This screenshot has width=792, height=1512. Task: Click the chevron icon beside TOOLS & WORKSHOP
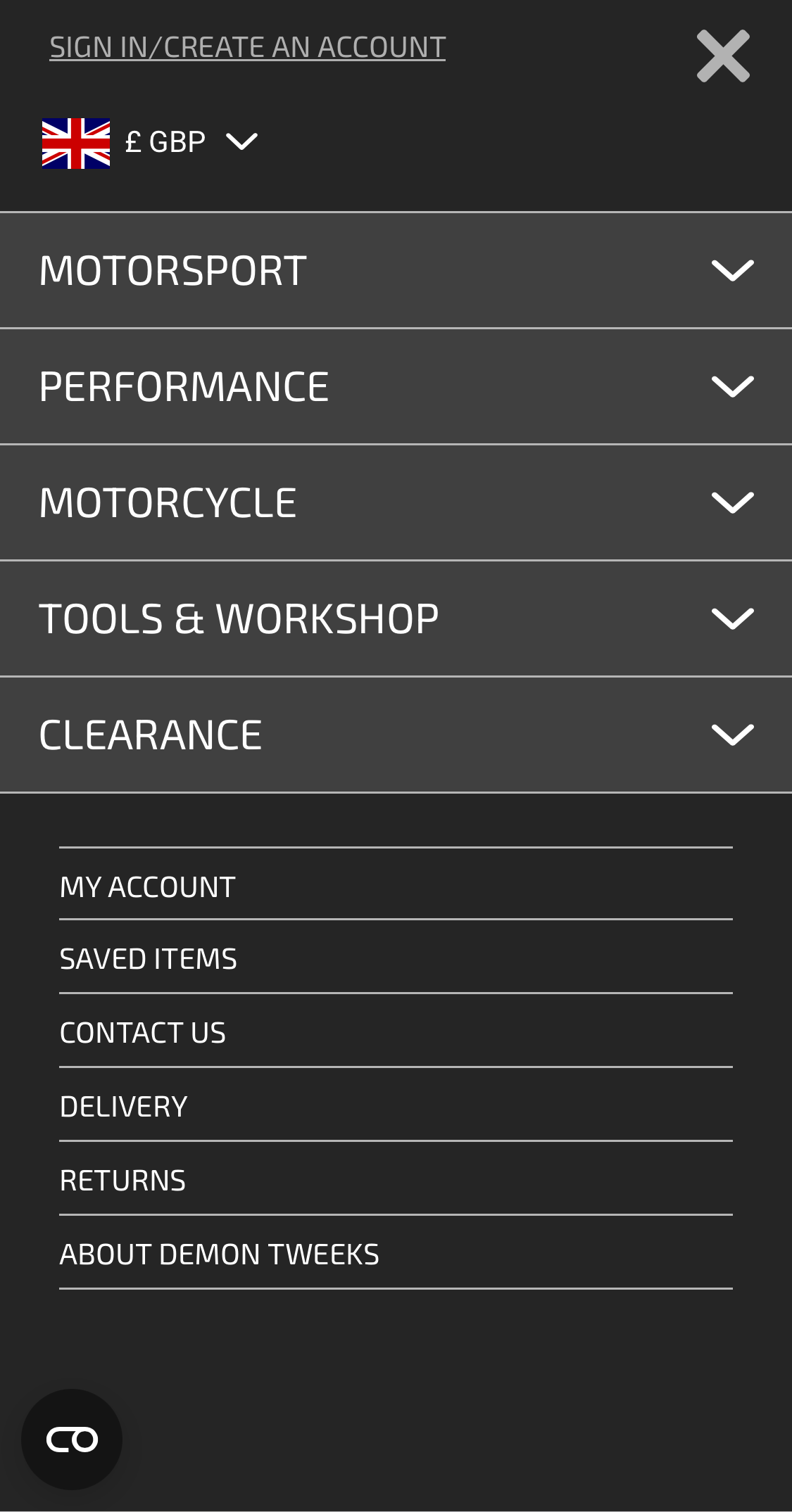pos(733,617)
